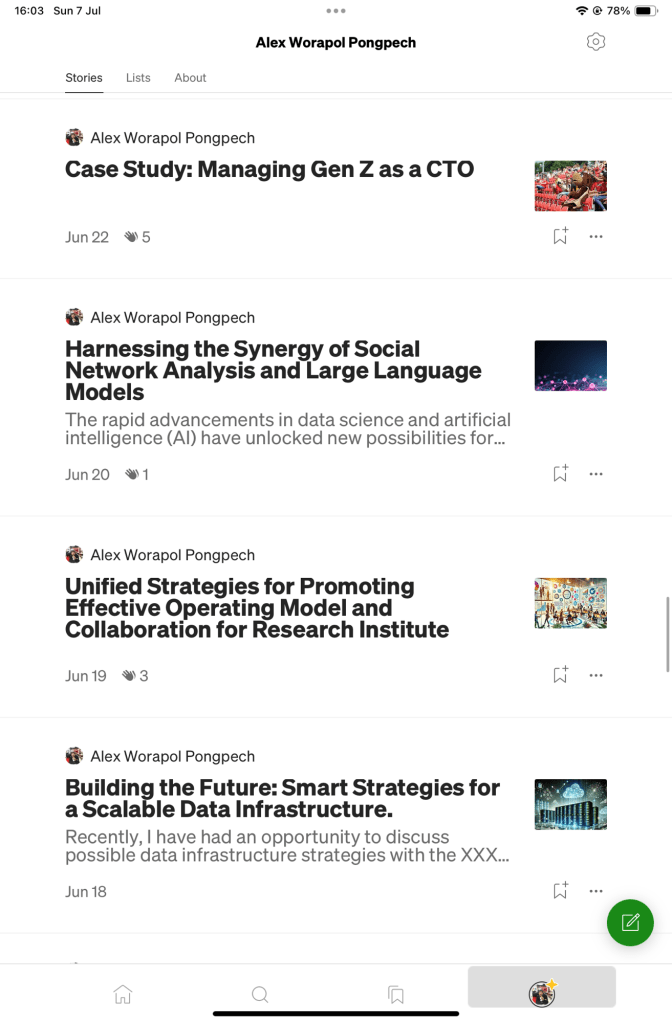
Task: Open more options for Scalable Data Infrastructure story
Action: (x=596, y=891)
